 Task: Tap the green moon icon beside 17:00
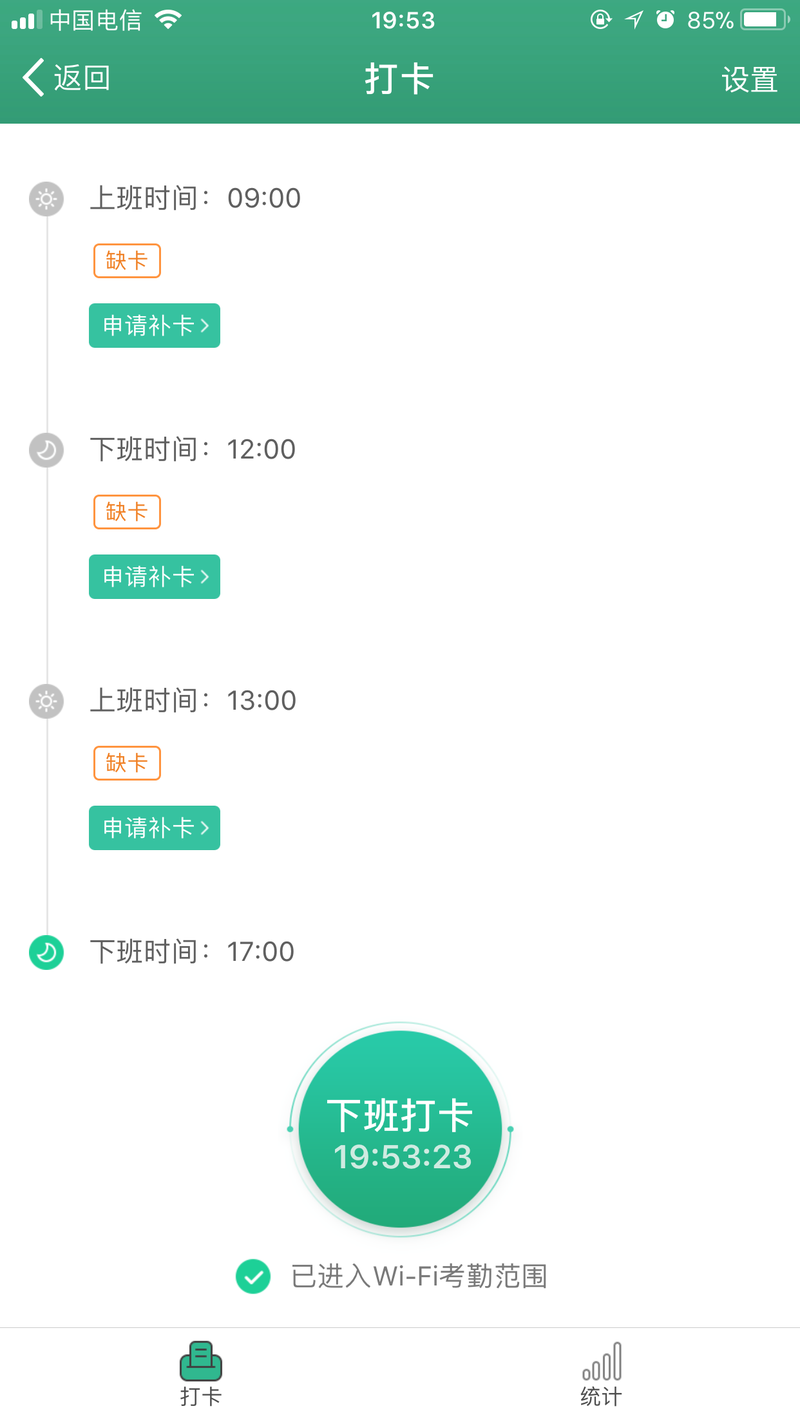coord(46,952)
